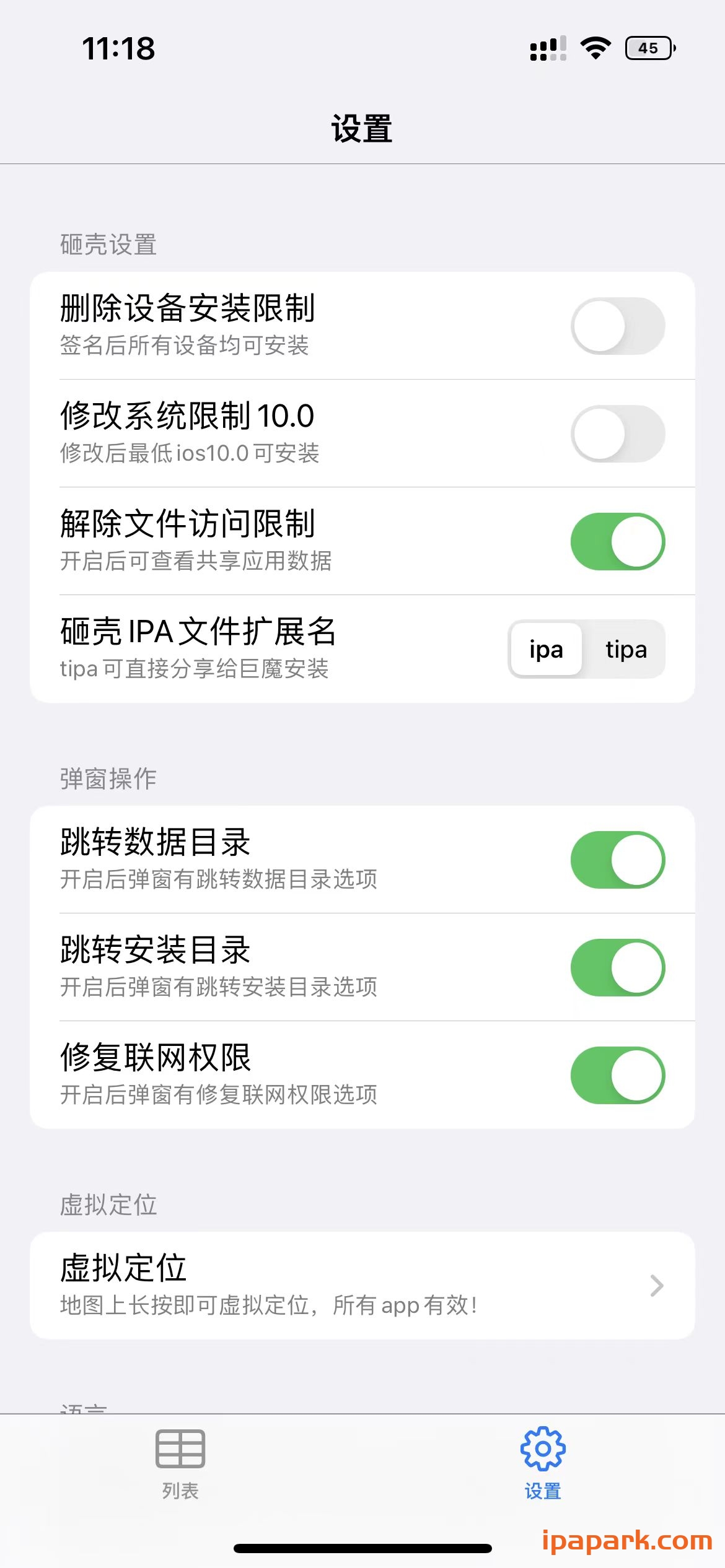
Task: Tap the battery indicator showing 45
Action: click(648, 48)
